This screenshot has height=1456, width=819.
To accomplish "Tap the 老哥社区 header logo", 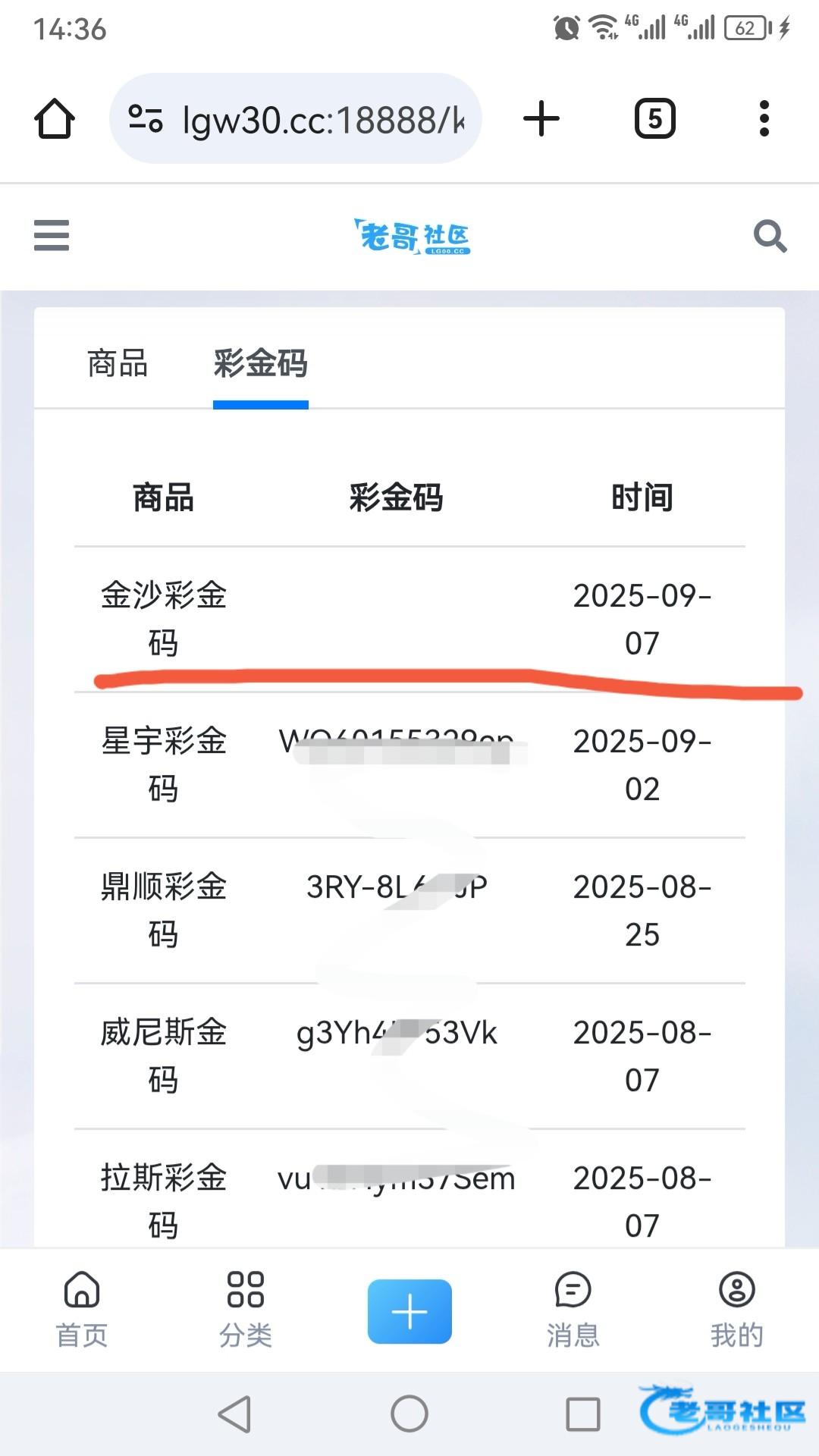I will [x=412, y=237].
